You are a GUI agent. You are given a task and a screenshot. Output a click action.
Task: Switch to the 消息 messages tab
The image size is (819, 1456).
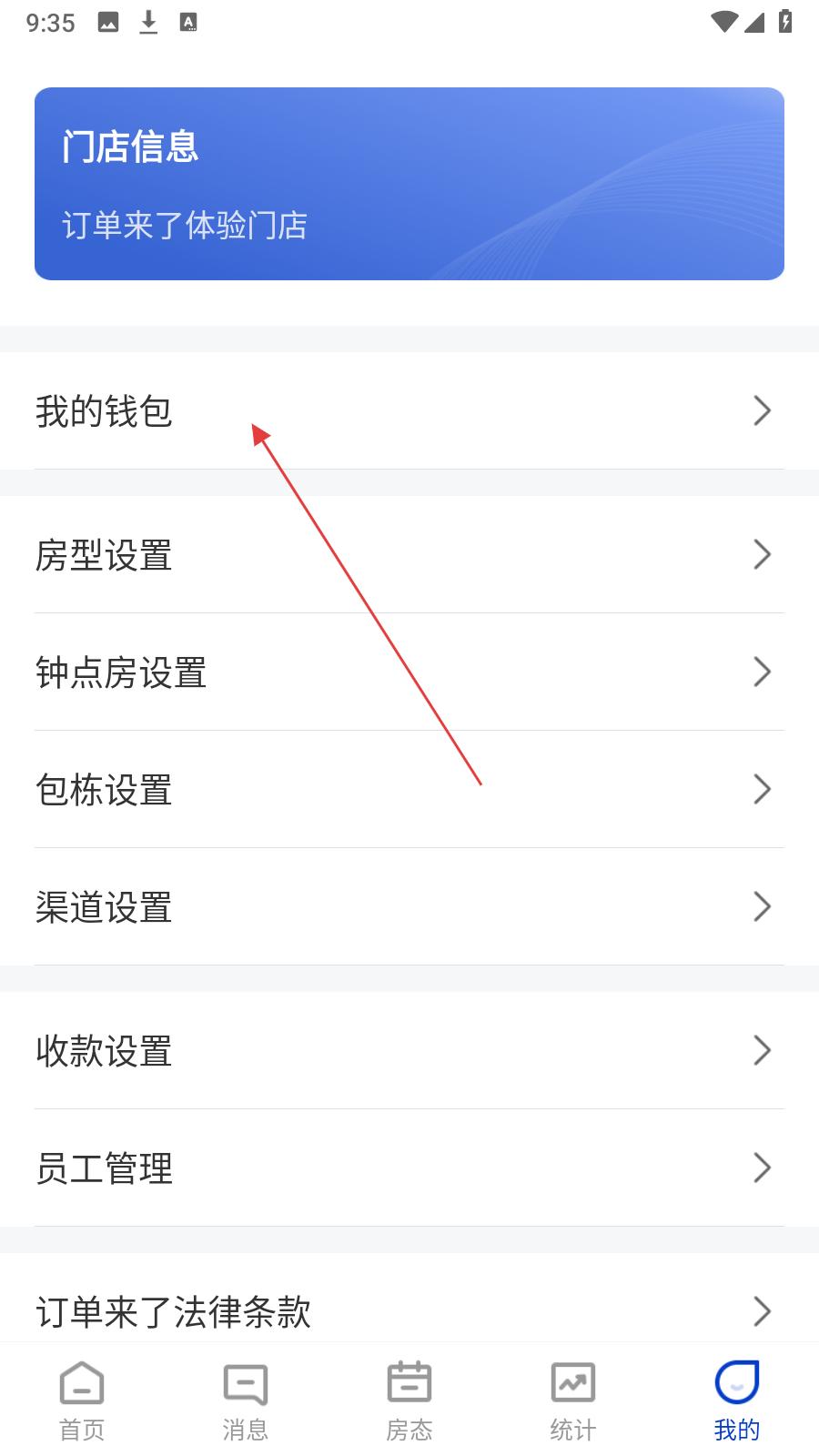pos(246,1401)
